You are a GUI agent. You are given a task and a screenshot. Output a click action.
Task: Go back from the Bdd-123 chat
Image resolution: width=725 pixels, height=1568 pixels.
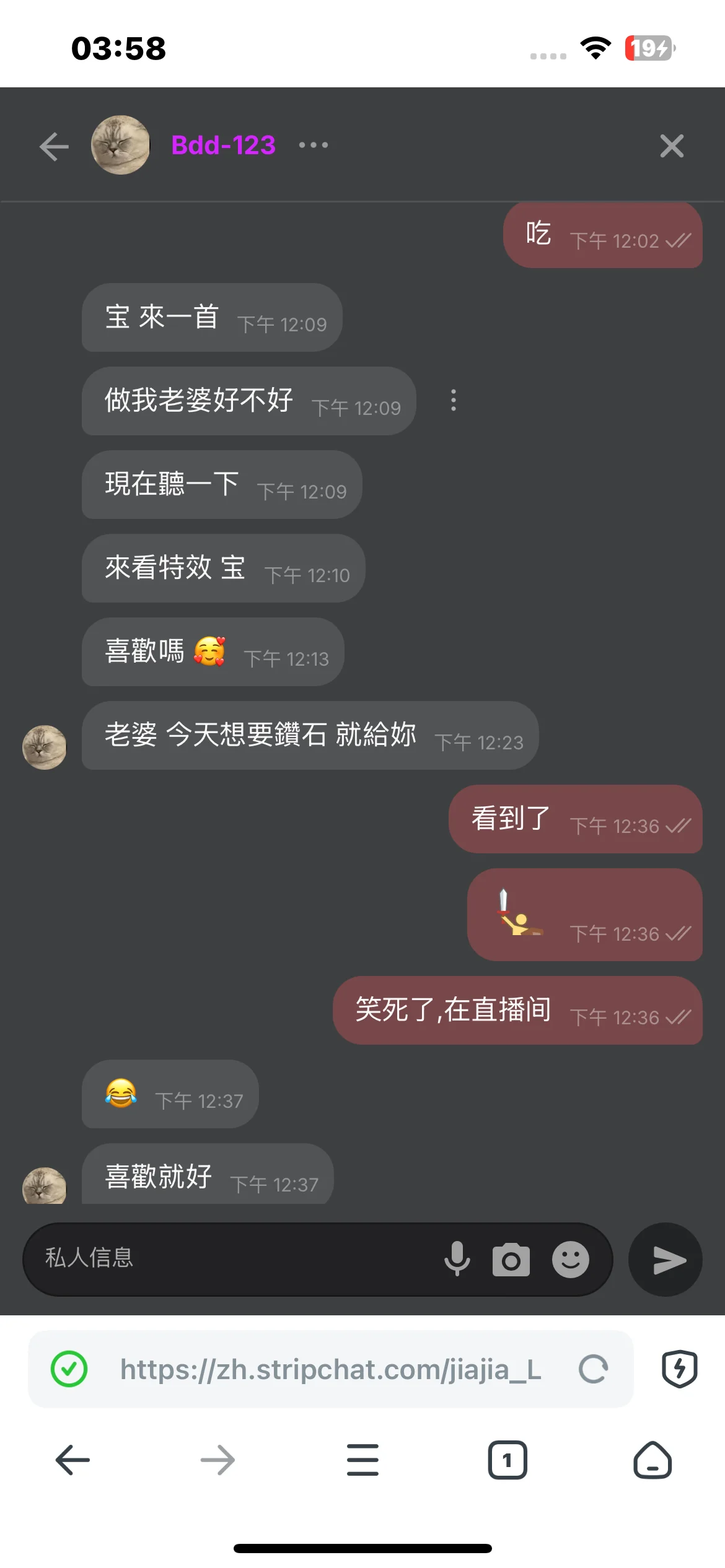pyautogui.click(x=54, y=147)
